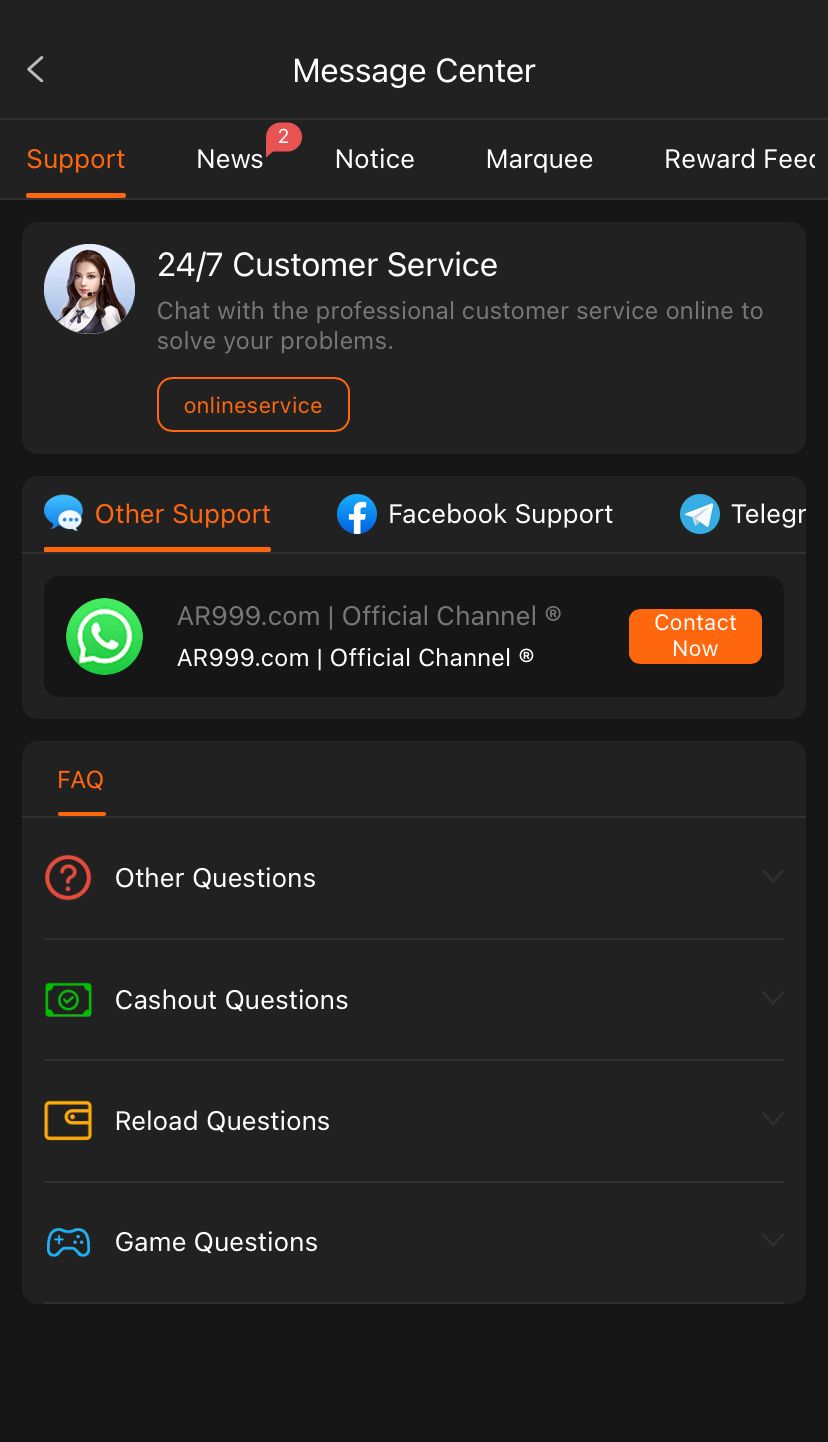Tap Contact Now for WhatsApp channel
828x1442 pixels.
[695, 636]
